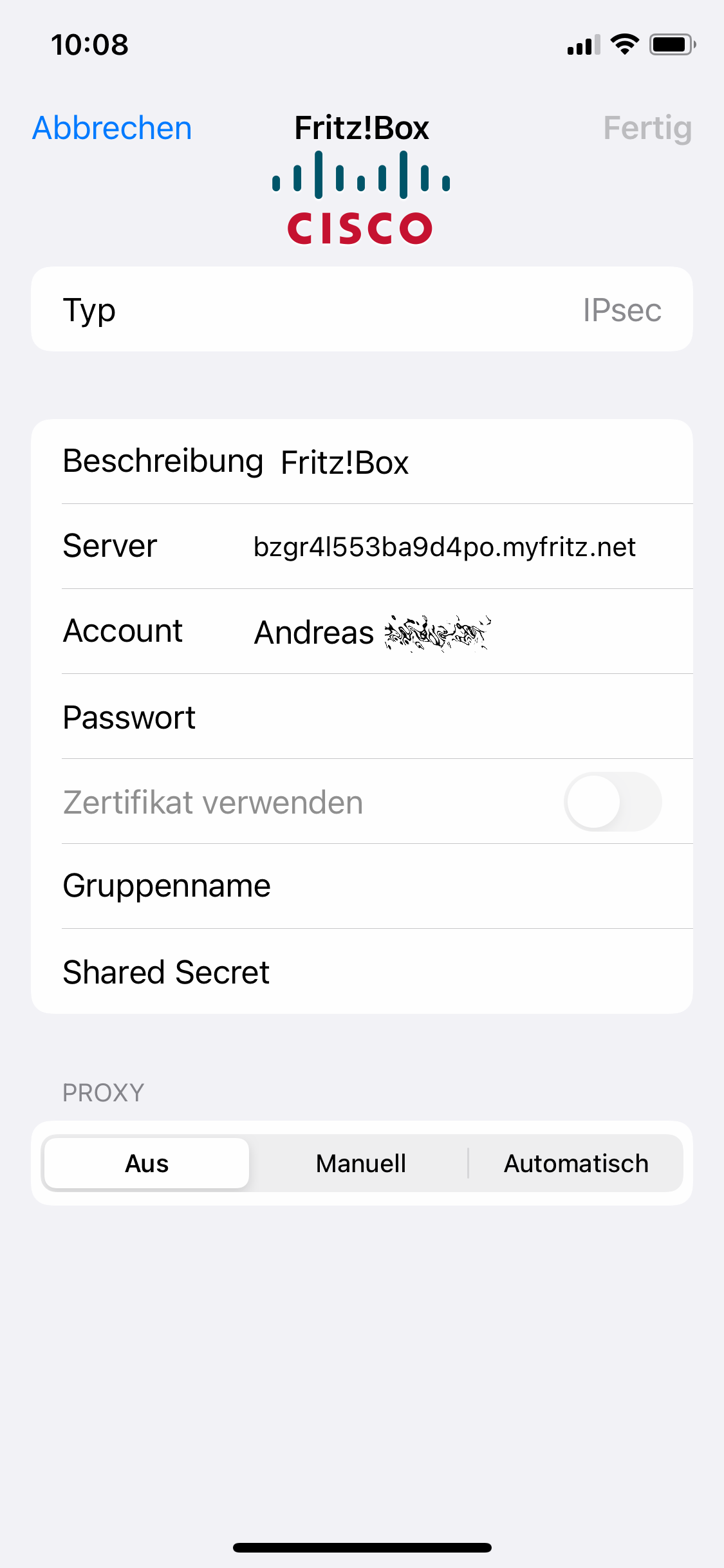The width and height of the screenshot is (724, 1568).
Task: Select Aus proxy option
Action: click(x=147, y=1163)
